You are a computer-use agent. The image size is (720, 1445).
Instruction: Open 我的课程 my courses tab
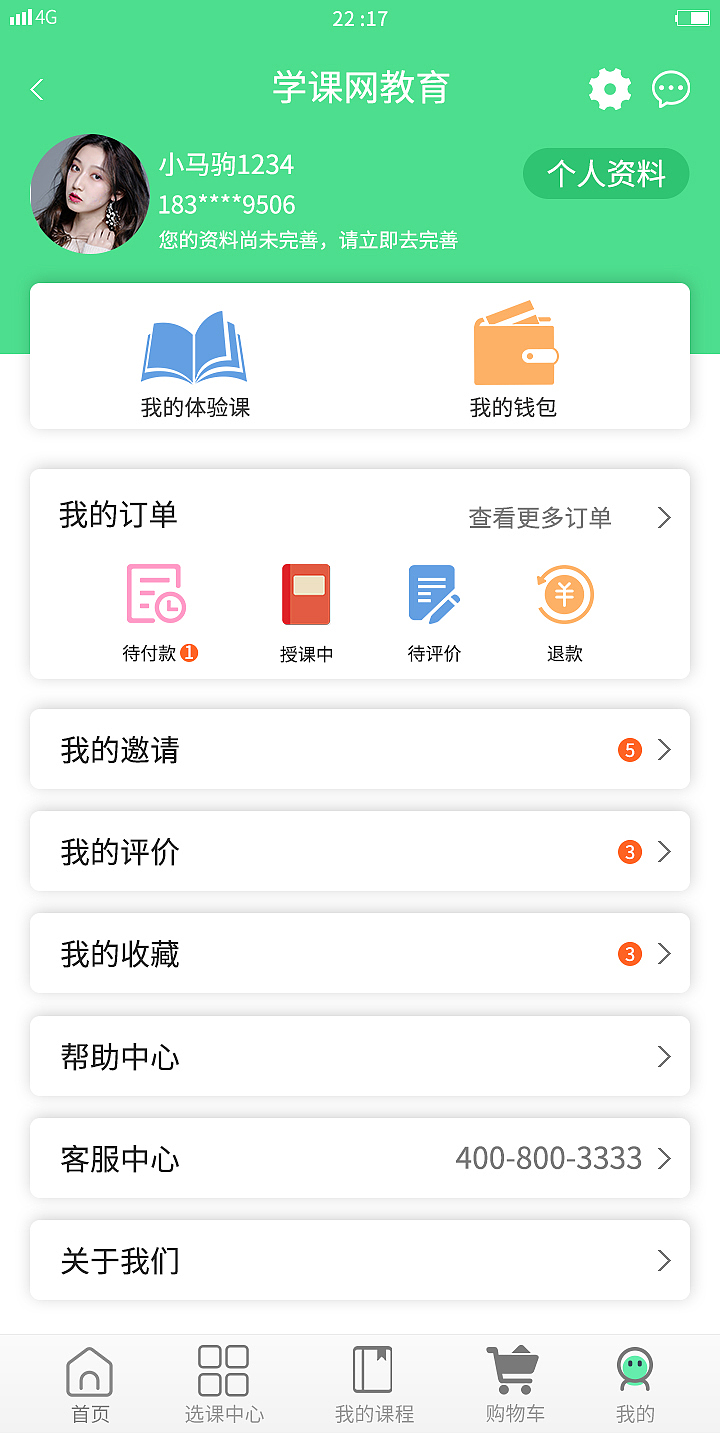[x=371, y=1382]
